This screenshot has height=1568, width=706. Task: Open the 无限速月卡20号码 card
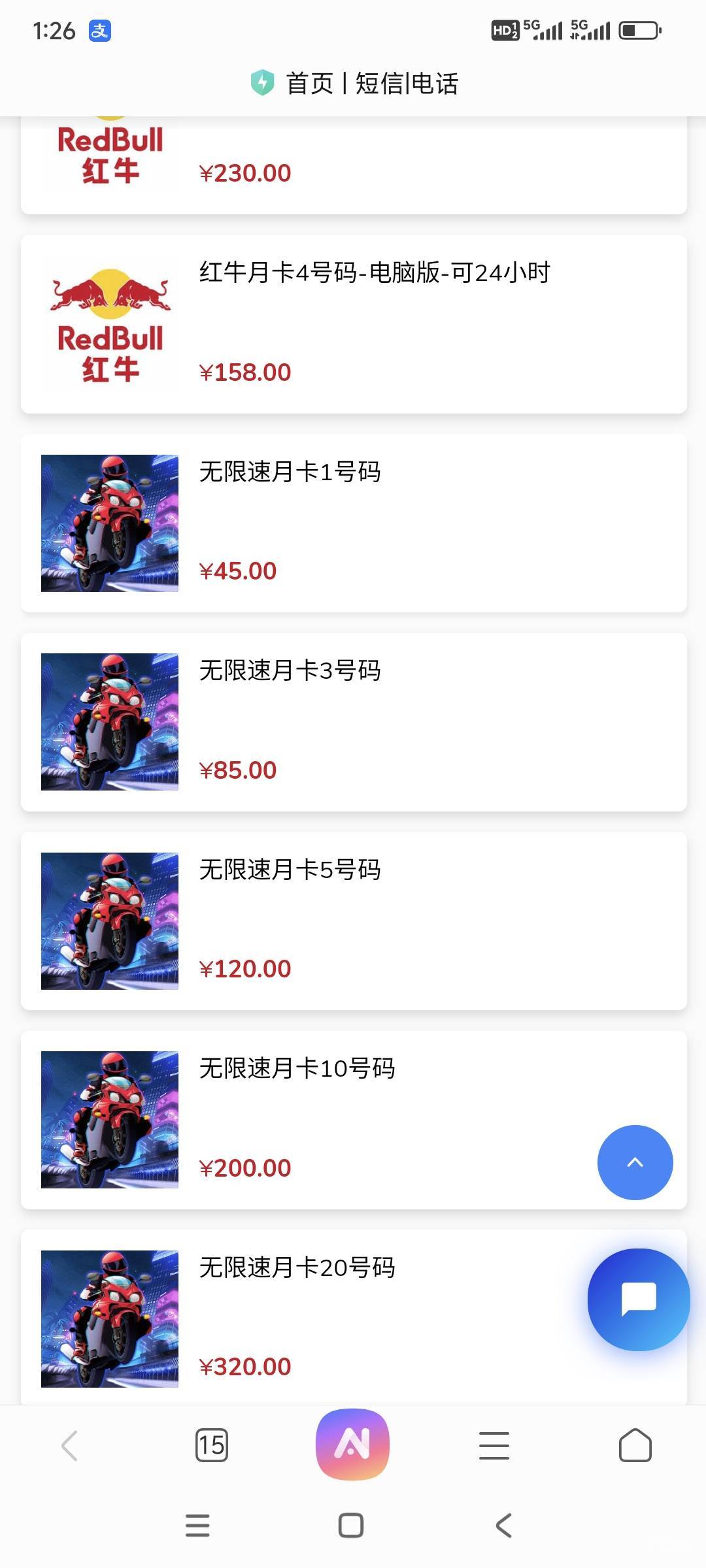[354, 1317]
